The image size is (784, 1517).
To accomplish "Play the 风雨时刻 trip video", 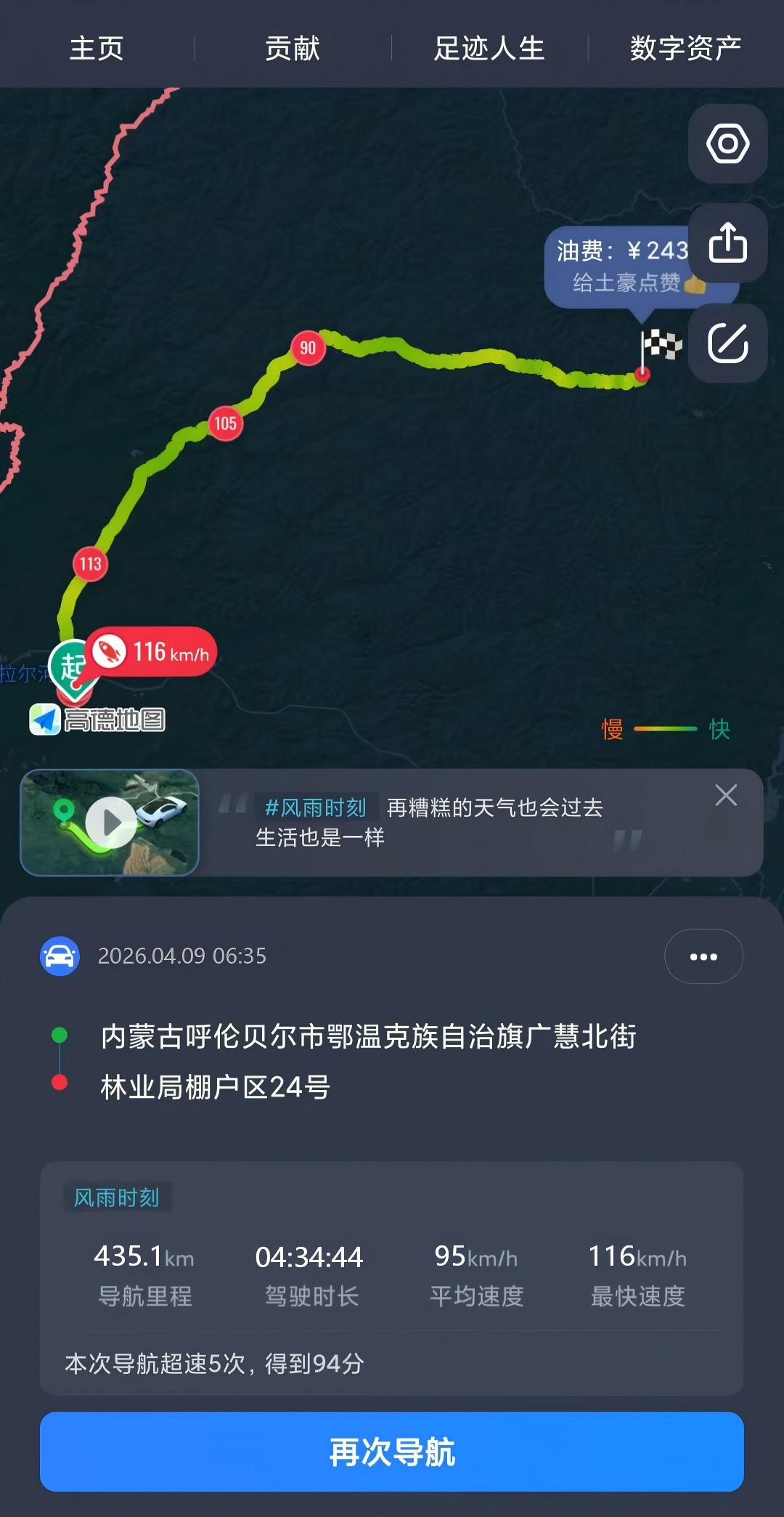I will (110, 822).
